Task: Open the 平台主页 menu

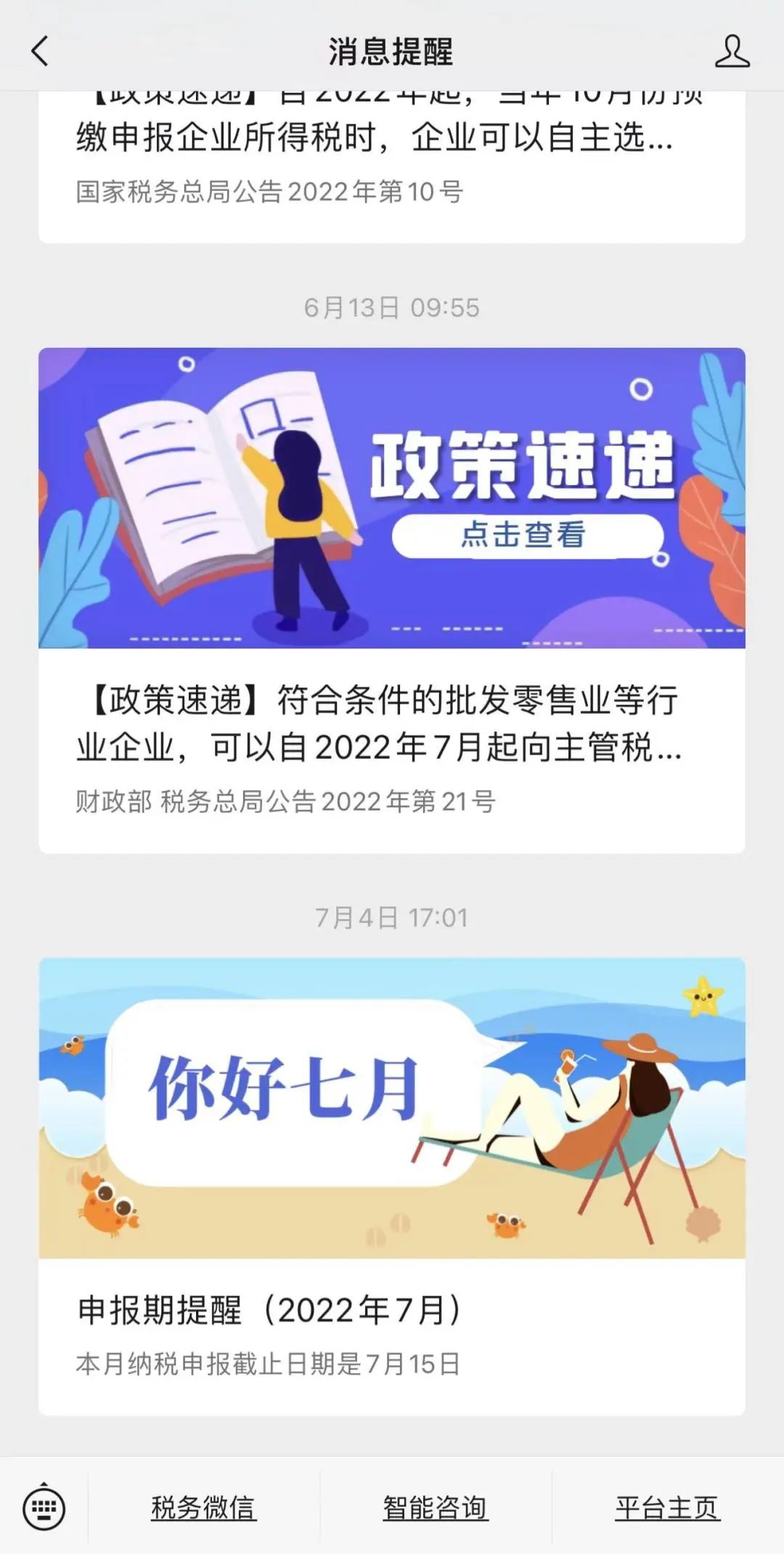Action: click(668, 1508)
